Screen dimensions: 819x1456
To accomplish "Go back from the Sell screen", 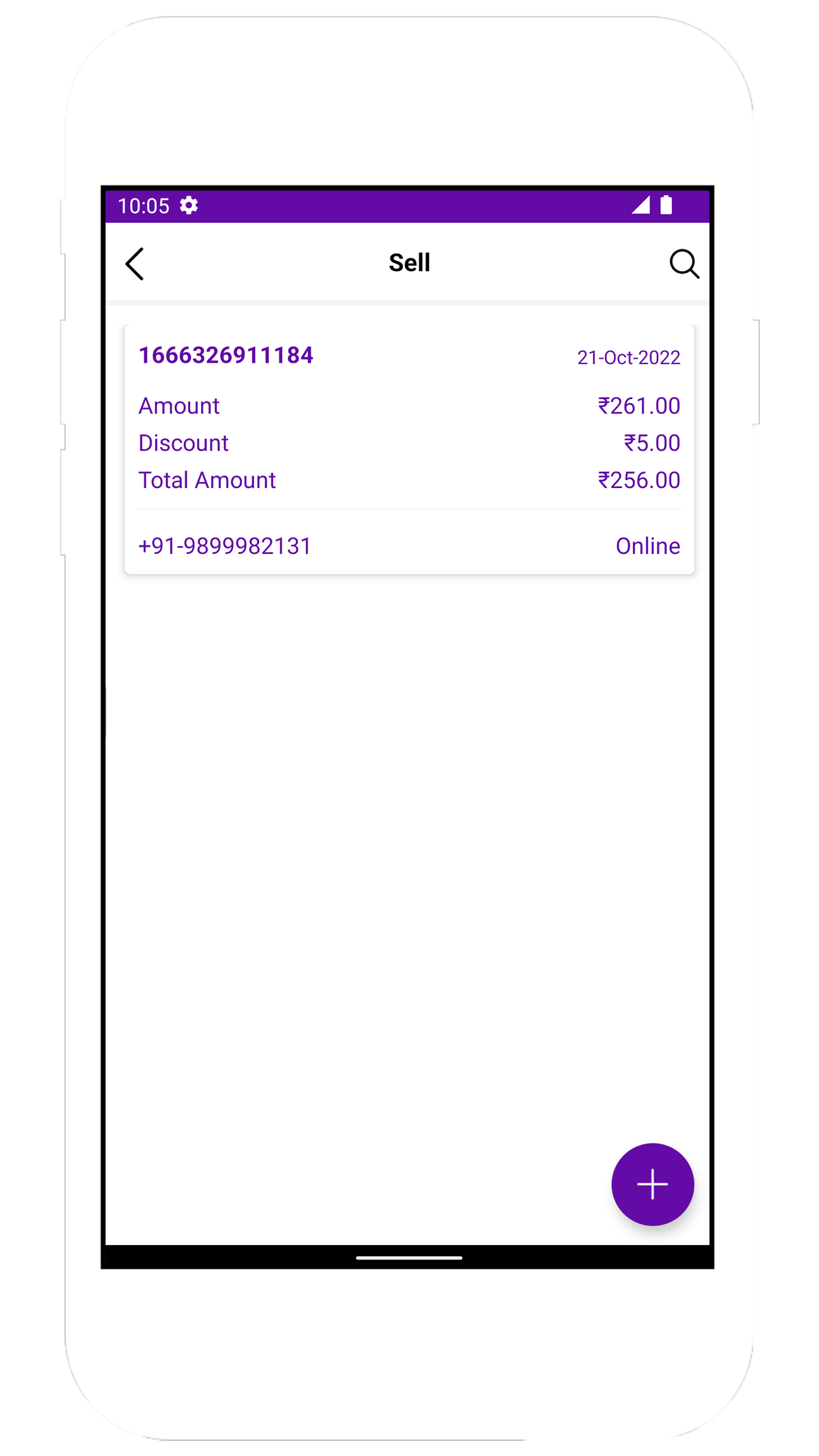I will (135, 264).
